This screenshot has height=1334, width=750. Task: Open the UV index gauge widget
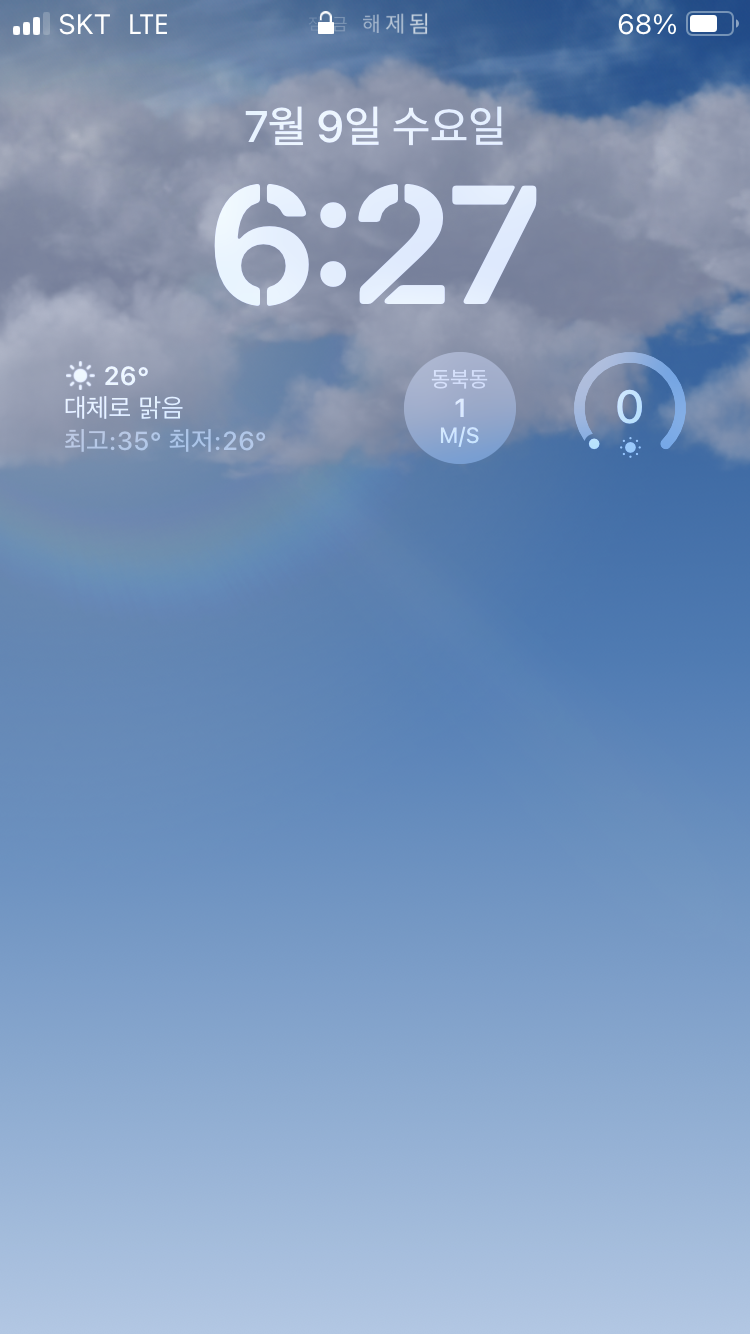[630, 408]
